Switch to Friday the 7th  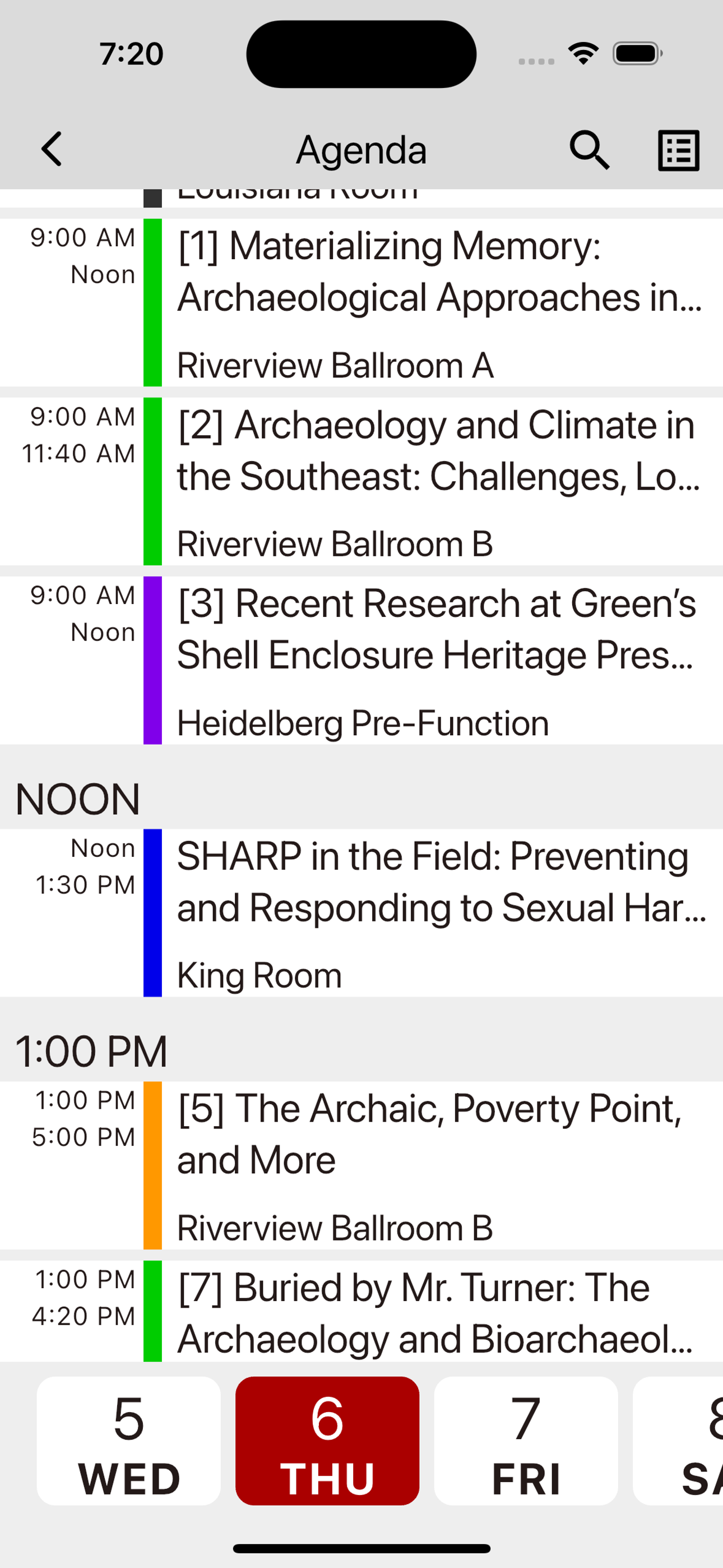(x=525, y=1440)
